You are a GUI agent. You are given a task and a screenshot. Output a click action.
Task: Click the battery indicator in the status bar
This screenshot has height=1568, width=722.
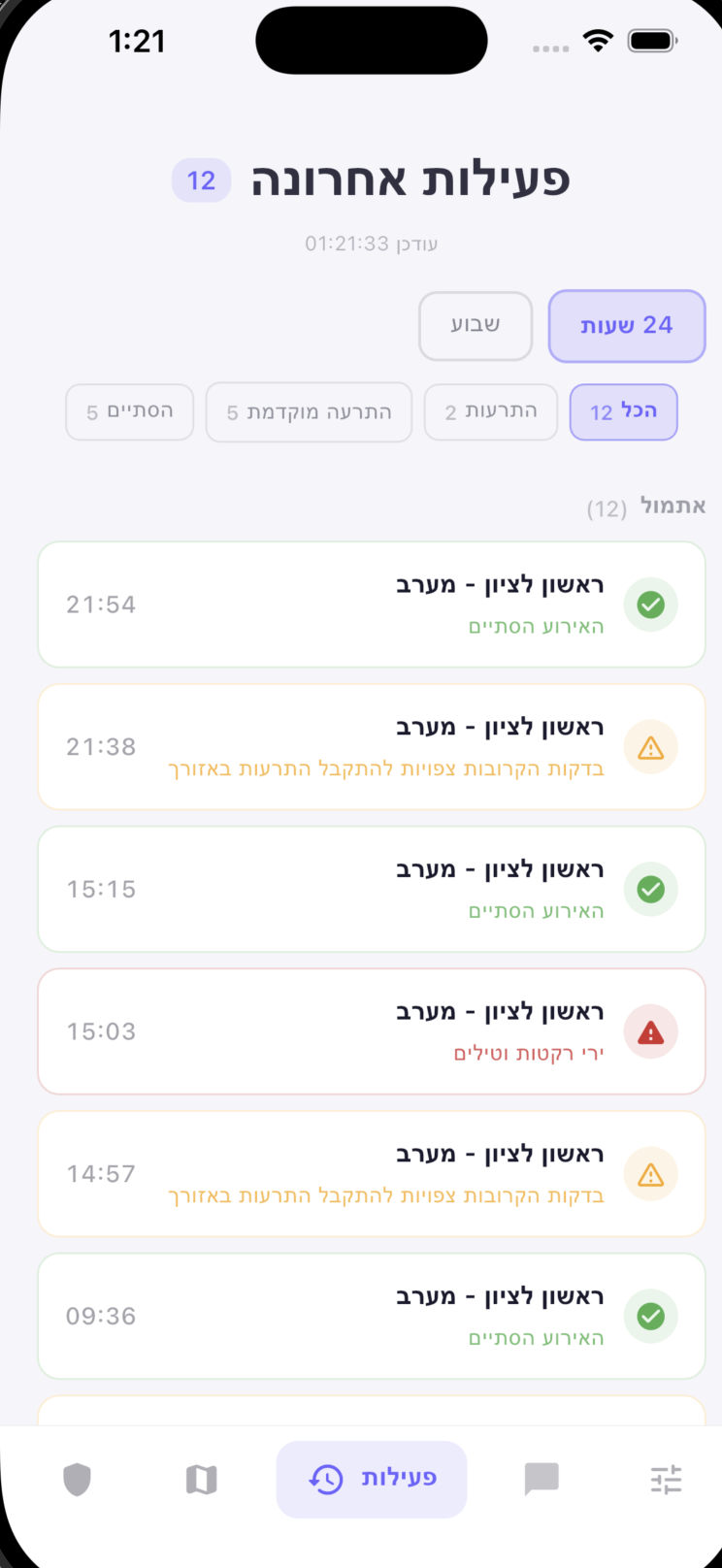point(651,41)
